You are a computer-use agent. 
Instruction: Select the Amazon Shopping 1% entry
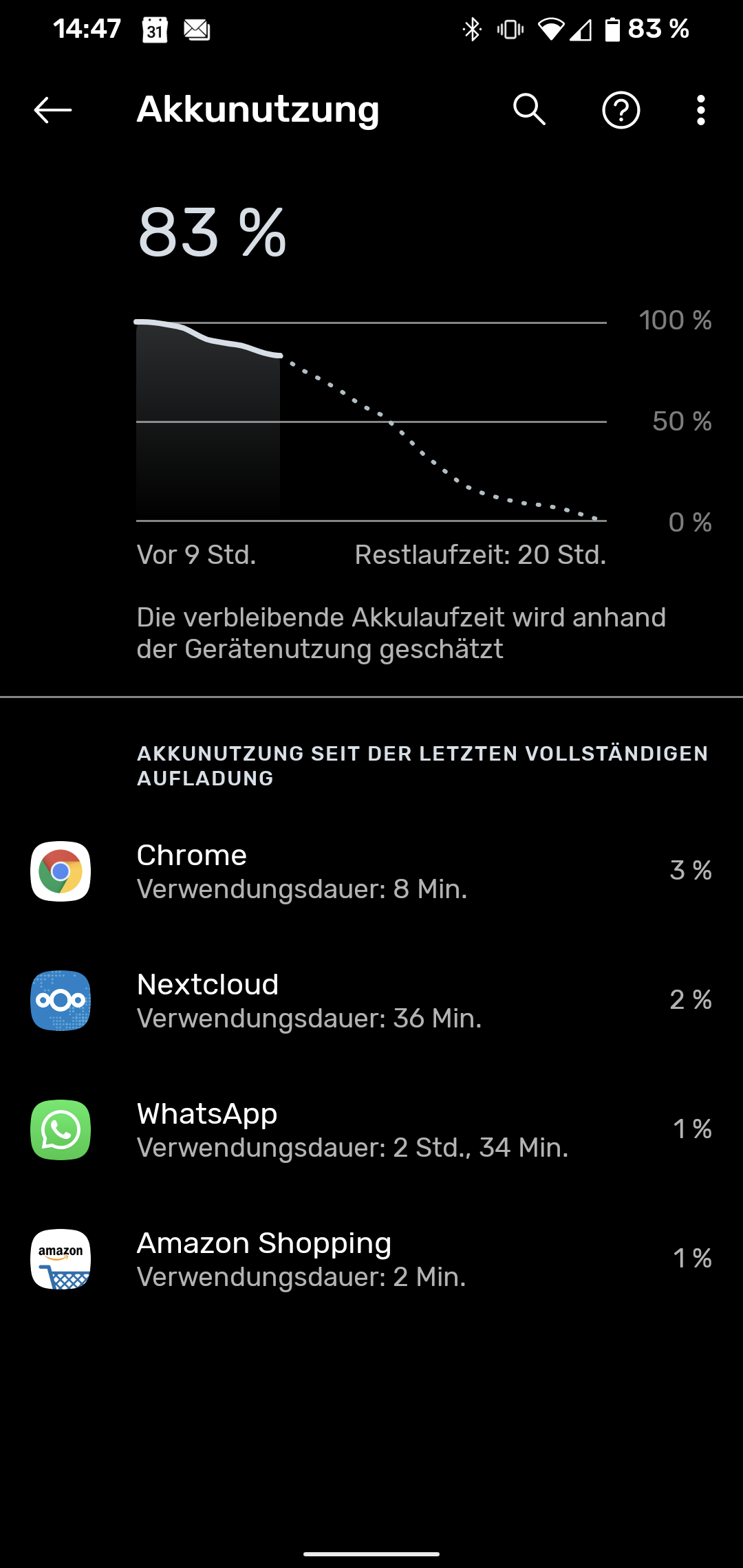pos(371,1259)
